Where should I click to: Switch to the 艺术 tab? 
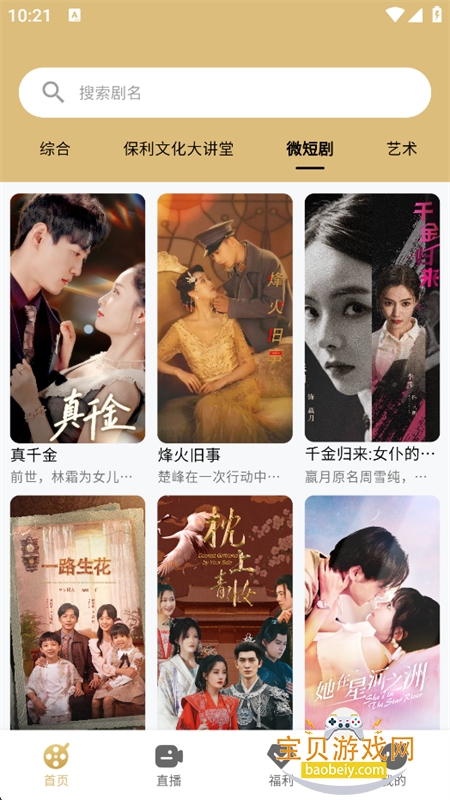click(x=402, y=149)
